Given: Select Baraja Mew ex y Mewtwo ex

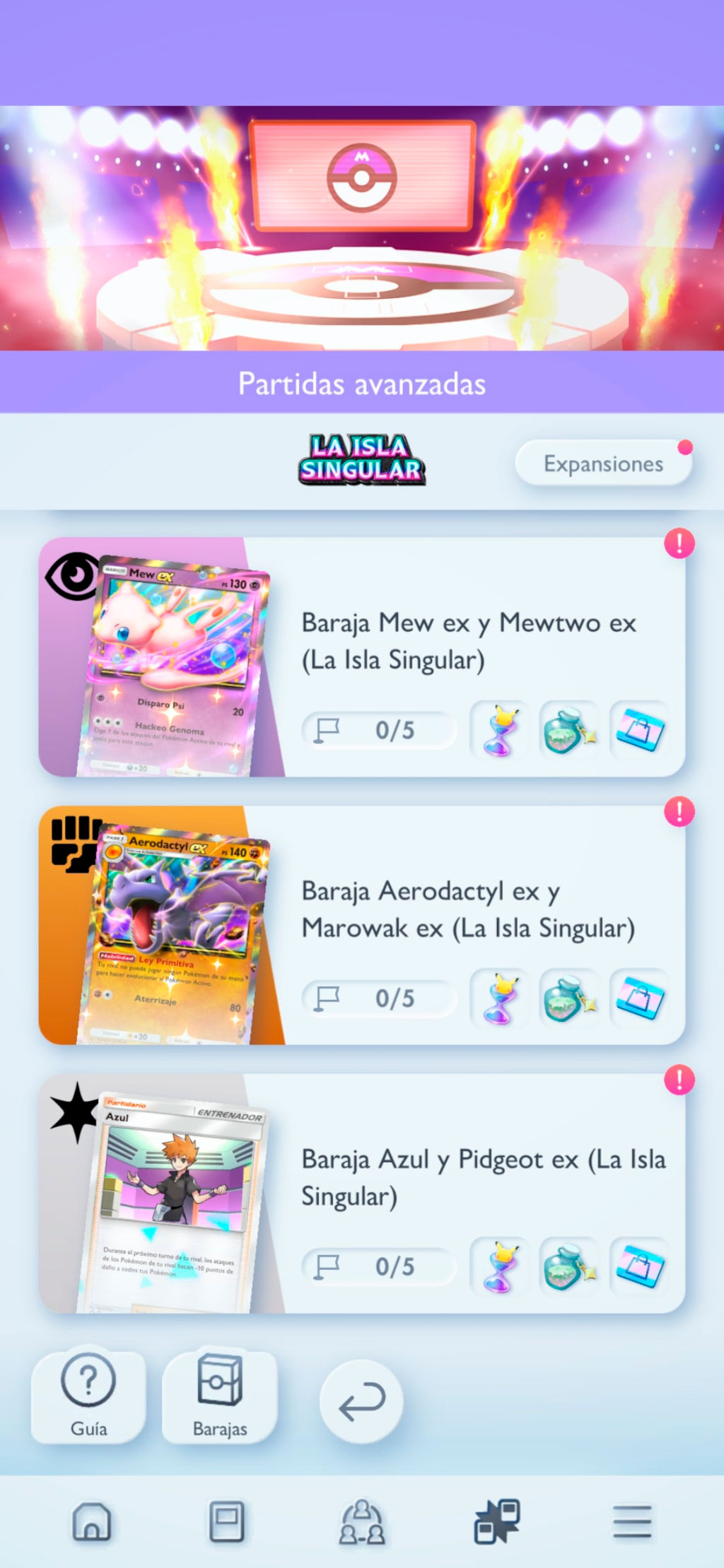Looking at the screenshot, I should click(x=467, y=642).
